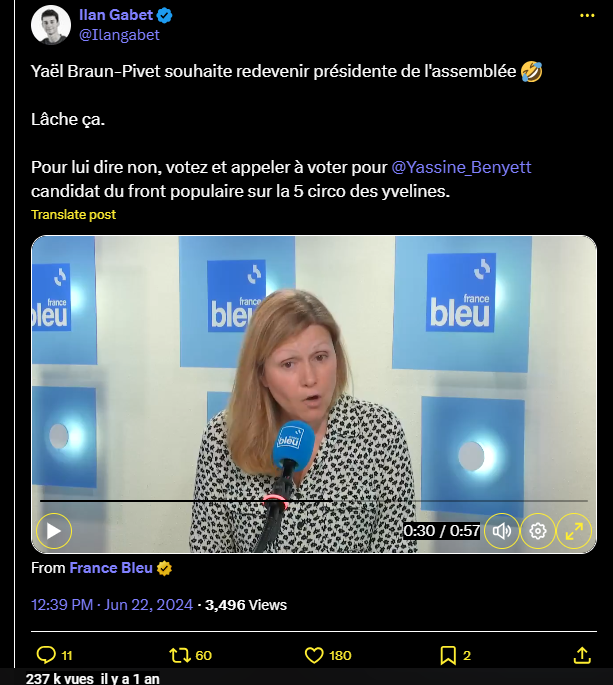This screenshot has height=685, width=613.
Task: Expand the video to fullscreen
Action: (x=574, y=531)
